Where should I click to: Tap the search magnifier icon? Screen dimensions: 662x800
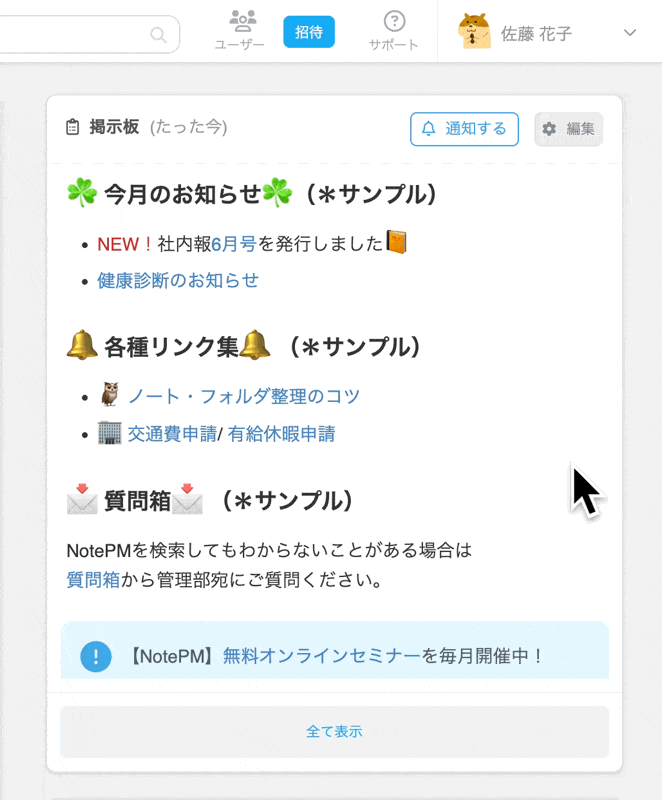coord(158,35)
